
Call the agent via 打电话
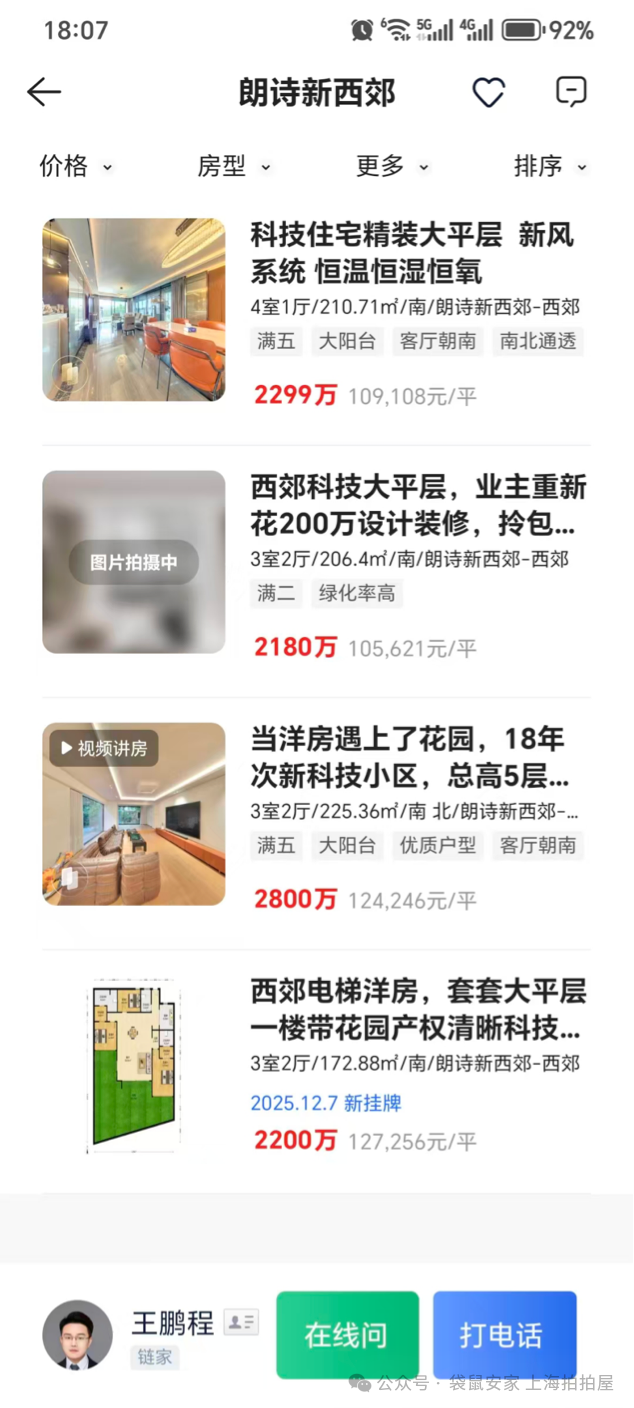point(504,1335)
